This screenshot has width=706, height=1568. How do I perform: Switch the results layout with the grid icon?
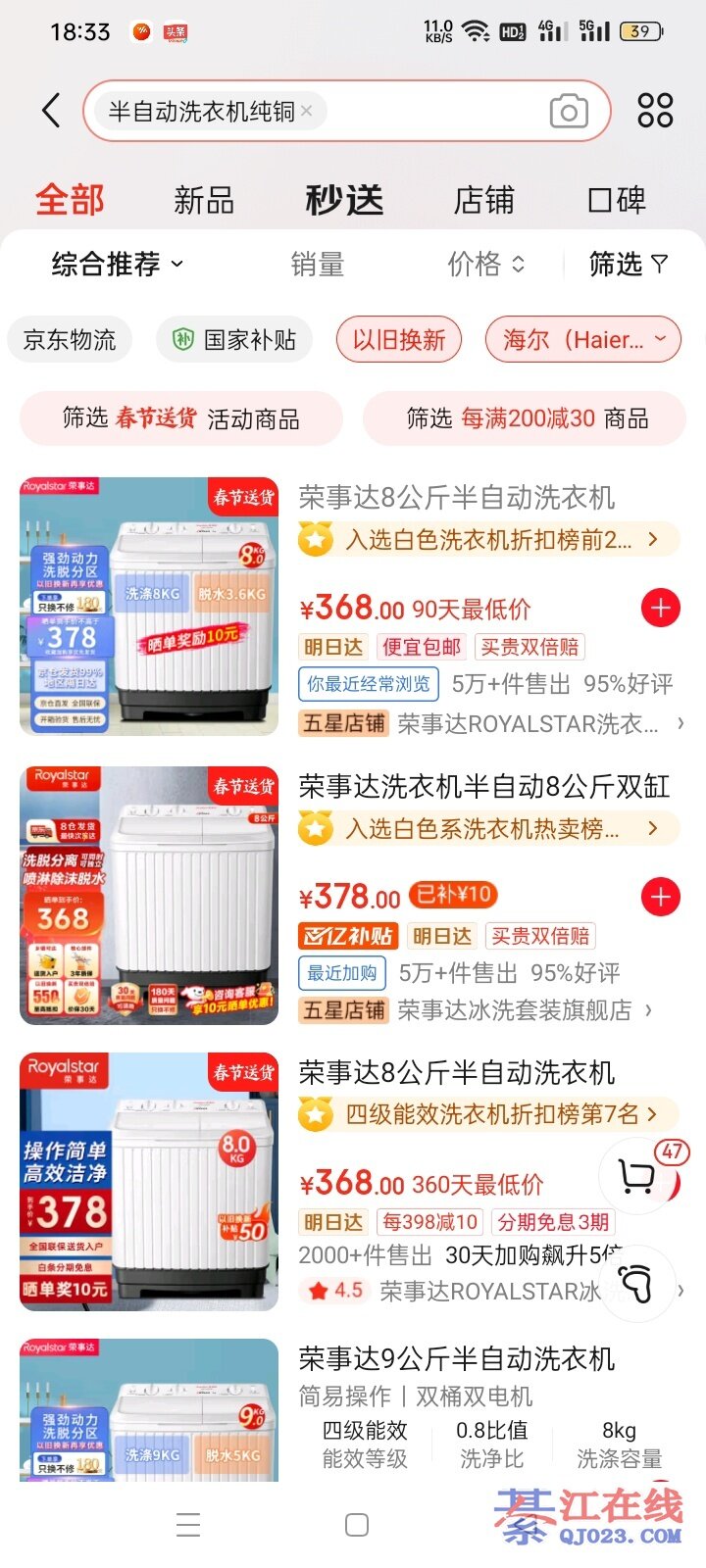(x=654, y=111)
